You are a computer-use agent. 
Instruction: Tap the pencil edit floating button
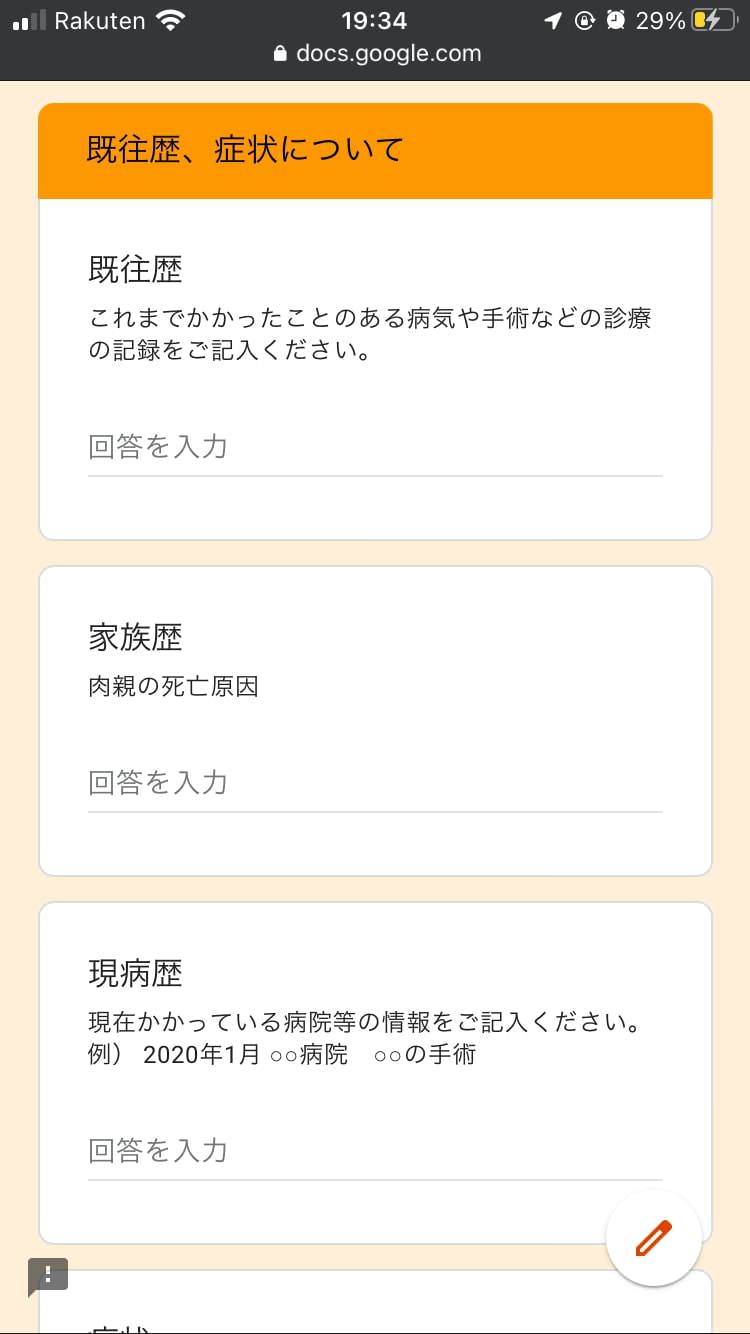click(654, 1238)
